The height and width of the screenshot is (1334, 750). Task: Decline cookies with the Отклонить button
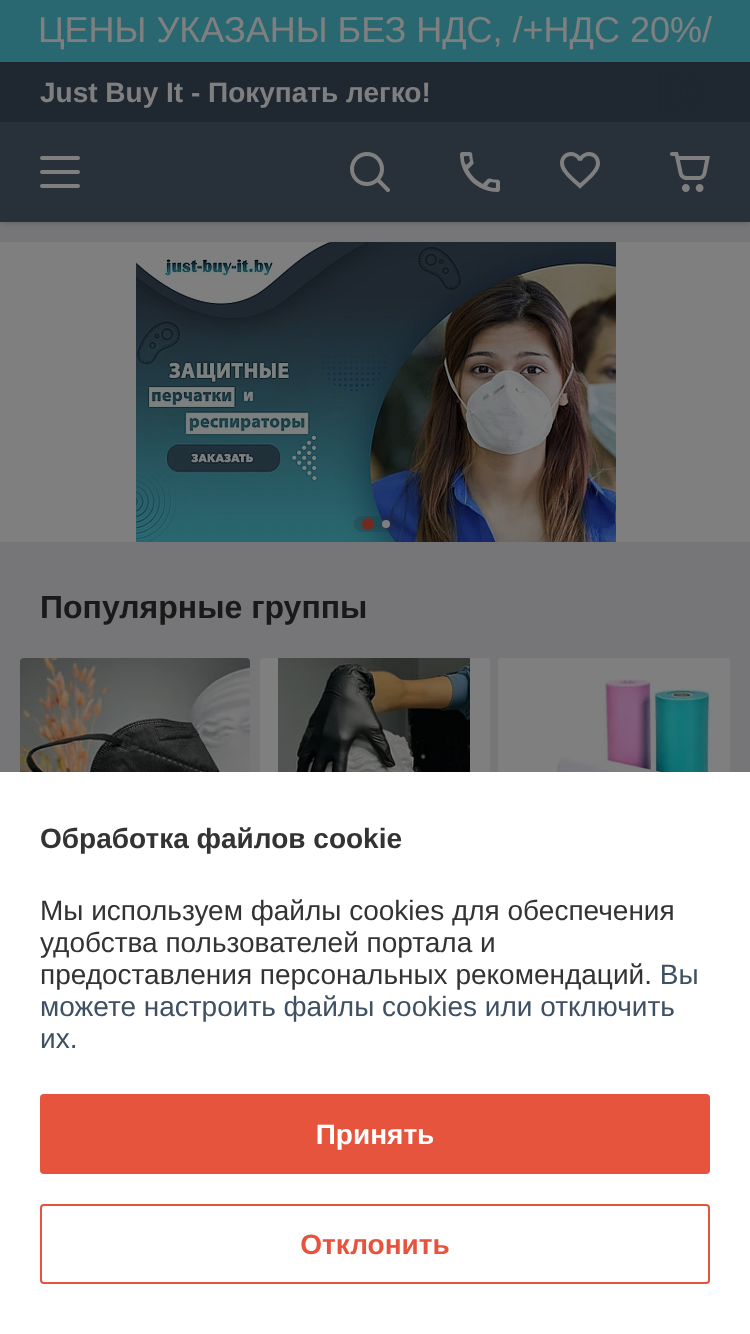375,1244
